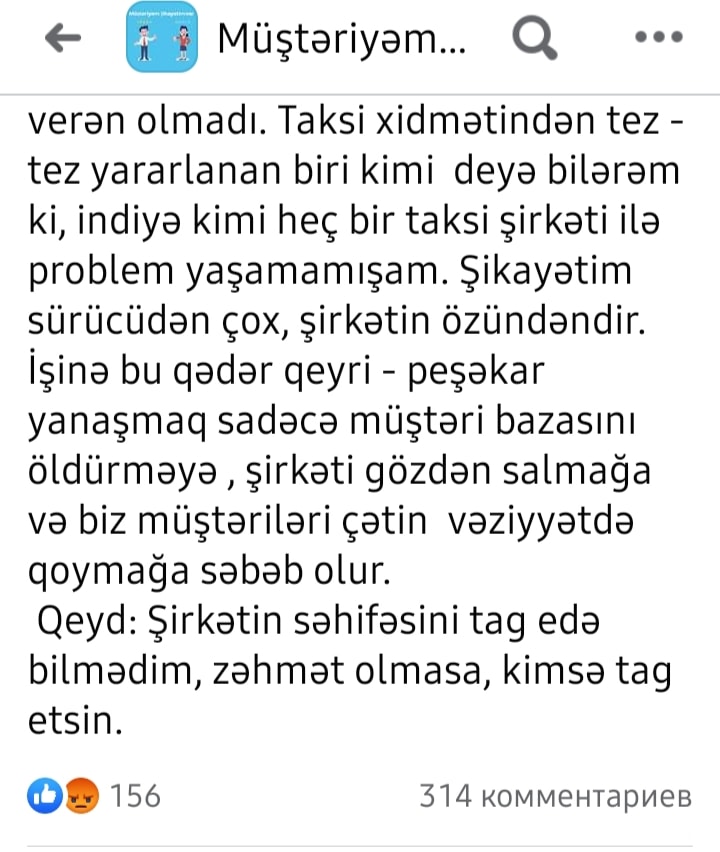This screenshot has width=720, height=852.
Task: Open the Müştəriyəm group avatar
Action: [162, 39]
